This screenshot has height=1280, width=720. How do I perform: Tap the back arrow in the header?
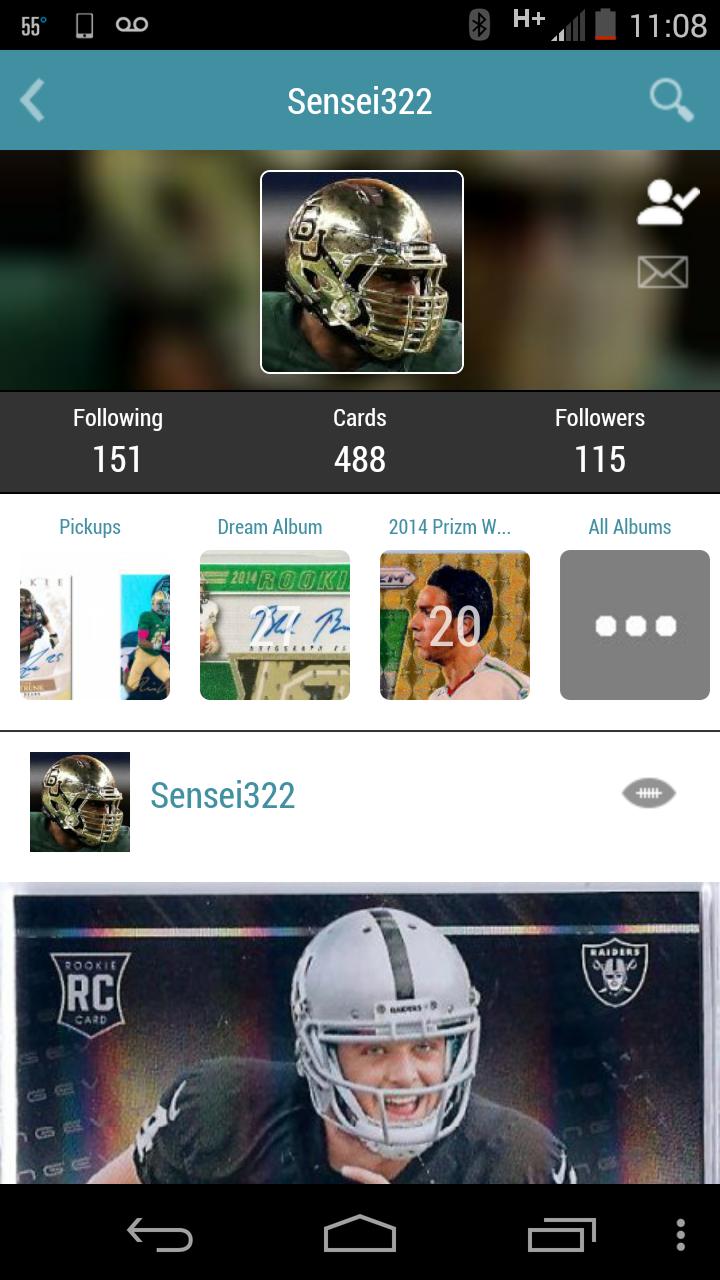click(32, 99)
